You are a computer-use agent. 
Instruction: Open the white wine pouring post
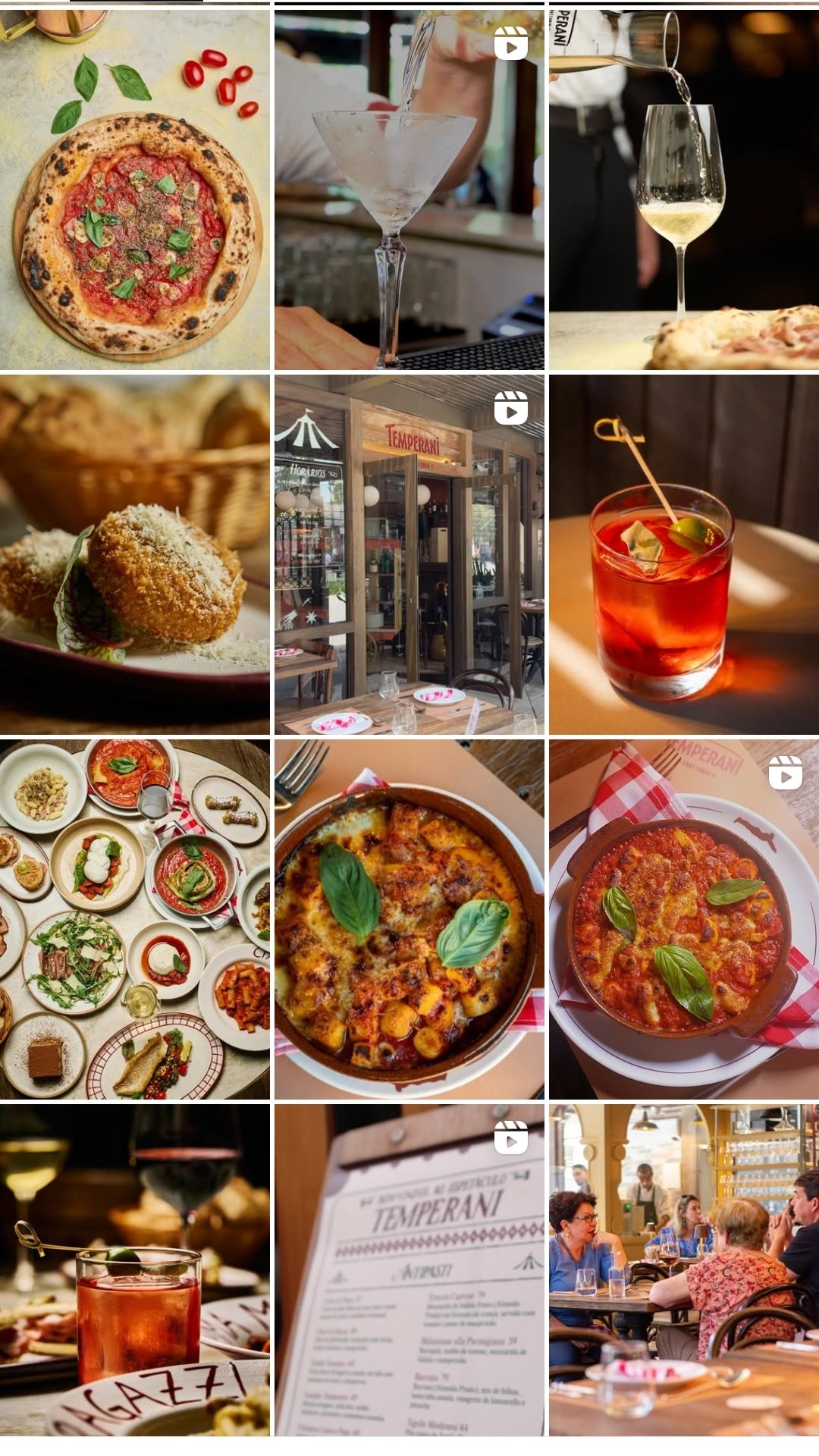point(684,190)
